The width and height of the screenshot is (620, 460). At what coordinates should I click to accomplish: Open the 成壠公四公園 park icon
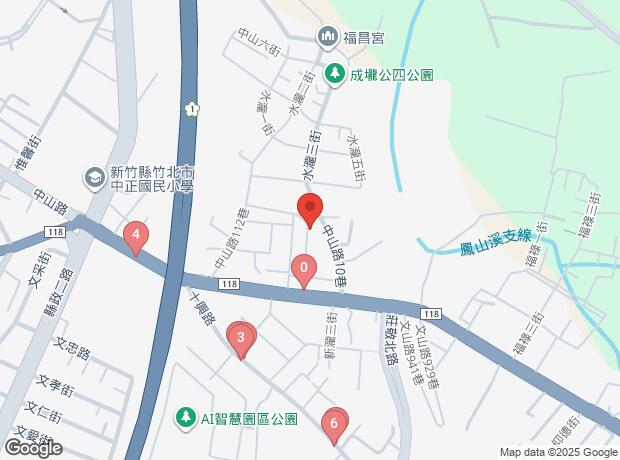pyautogui.click(x=335, y=75)
